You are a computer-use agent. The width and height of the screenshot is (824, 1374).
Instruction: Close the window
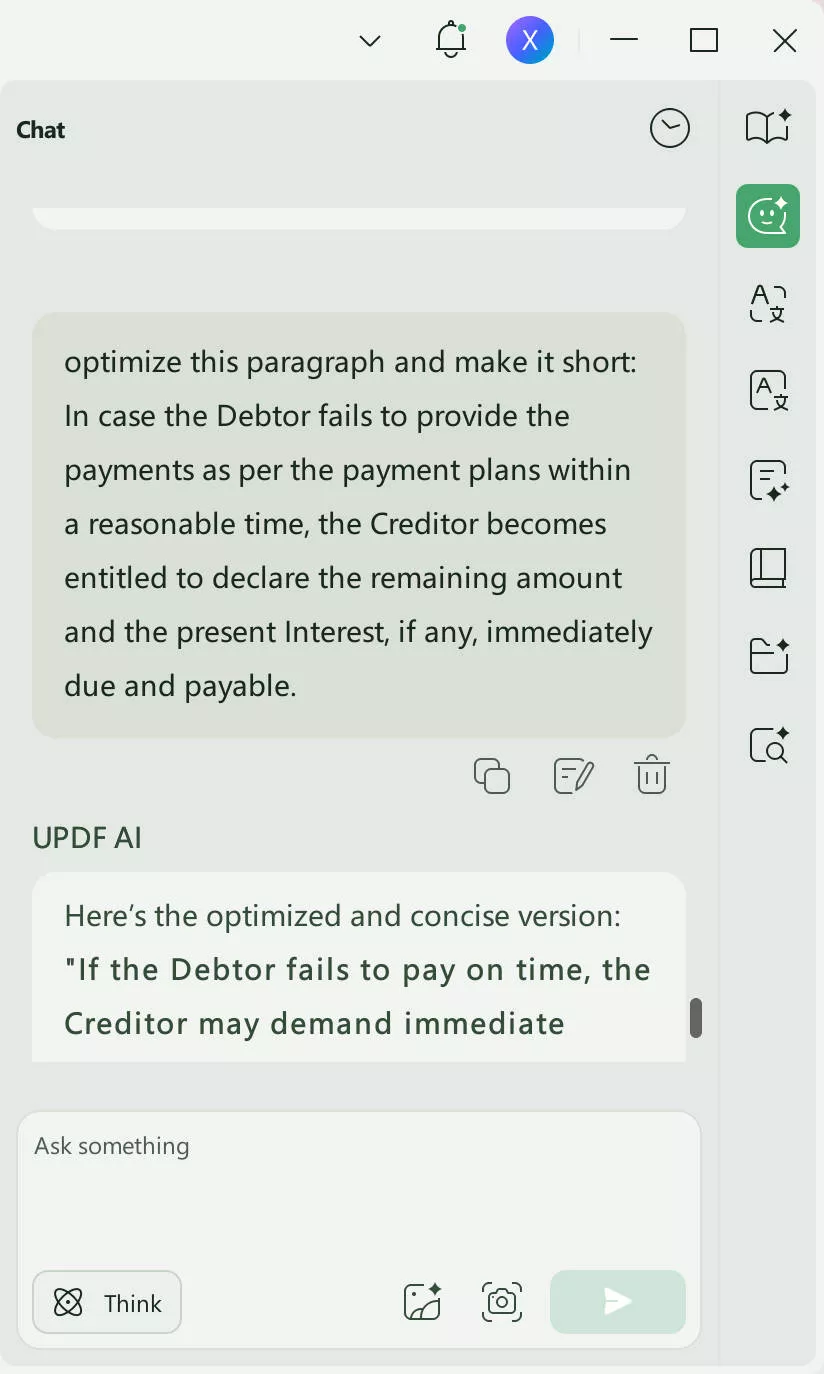[x=785, y=40]
